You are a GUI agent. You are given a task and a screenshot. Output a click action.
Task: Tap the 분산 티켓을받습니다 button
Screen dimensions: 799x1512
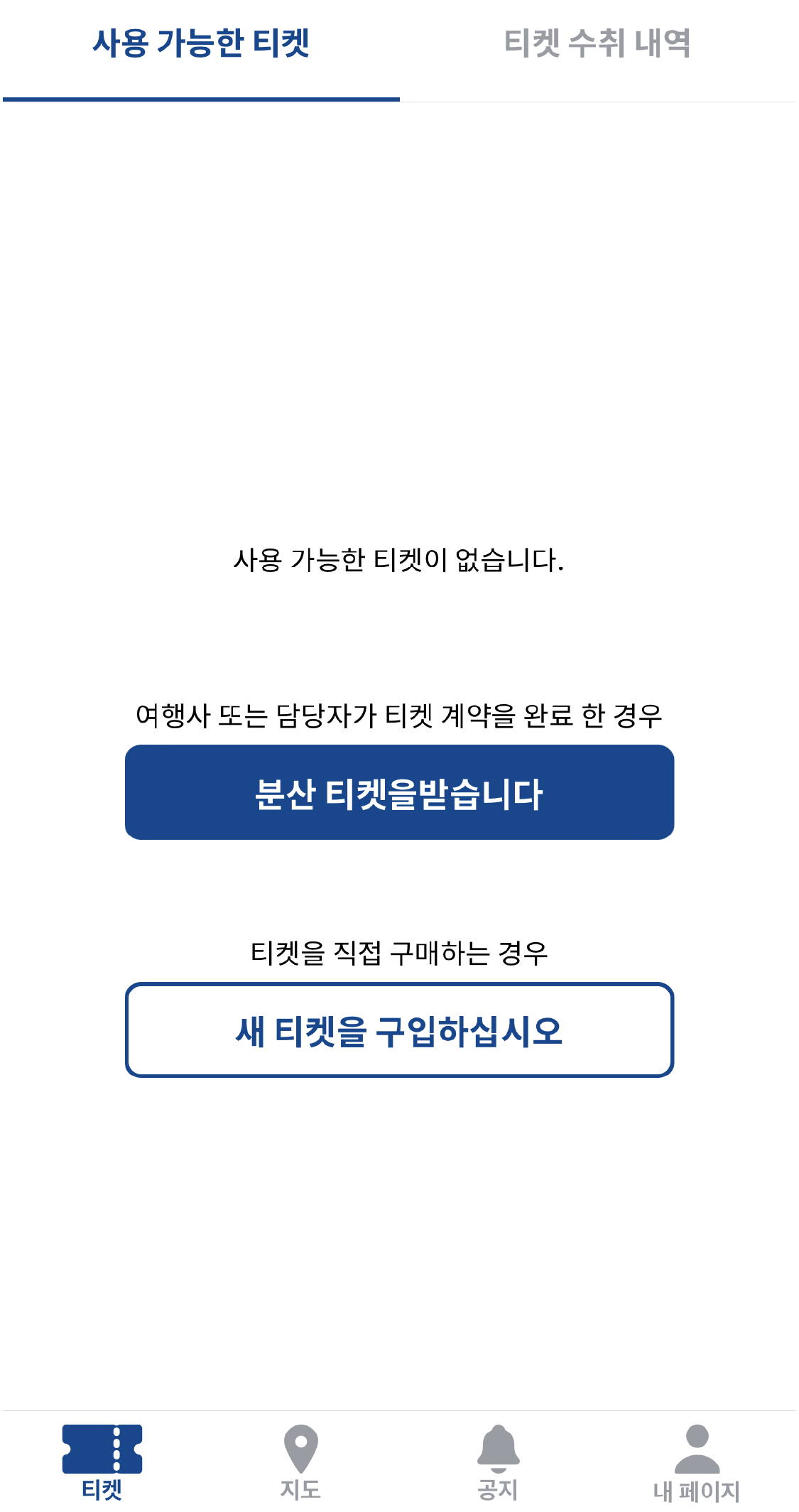pos(399,792)
